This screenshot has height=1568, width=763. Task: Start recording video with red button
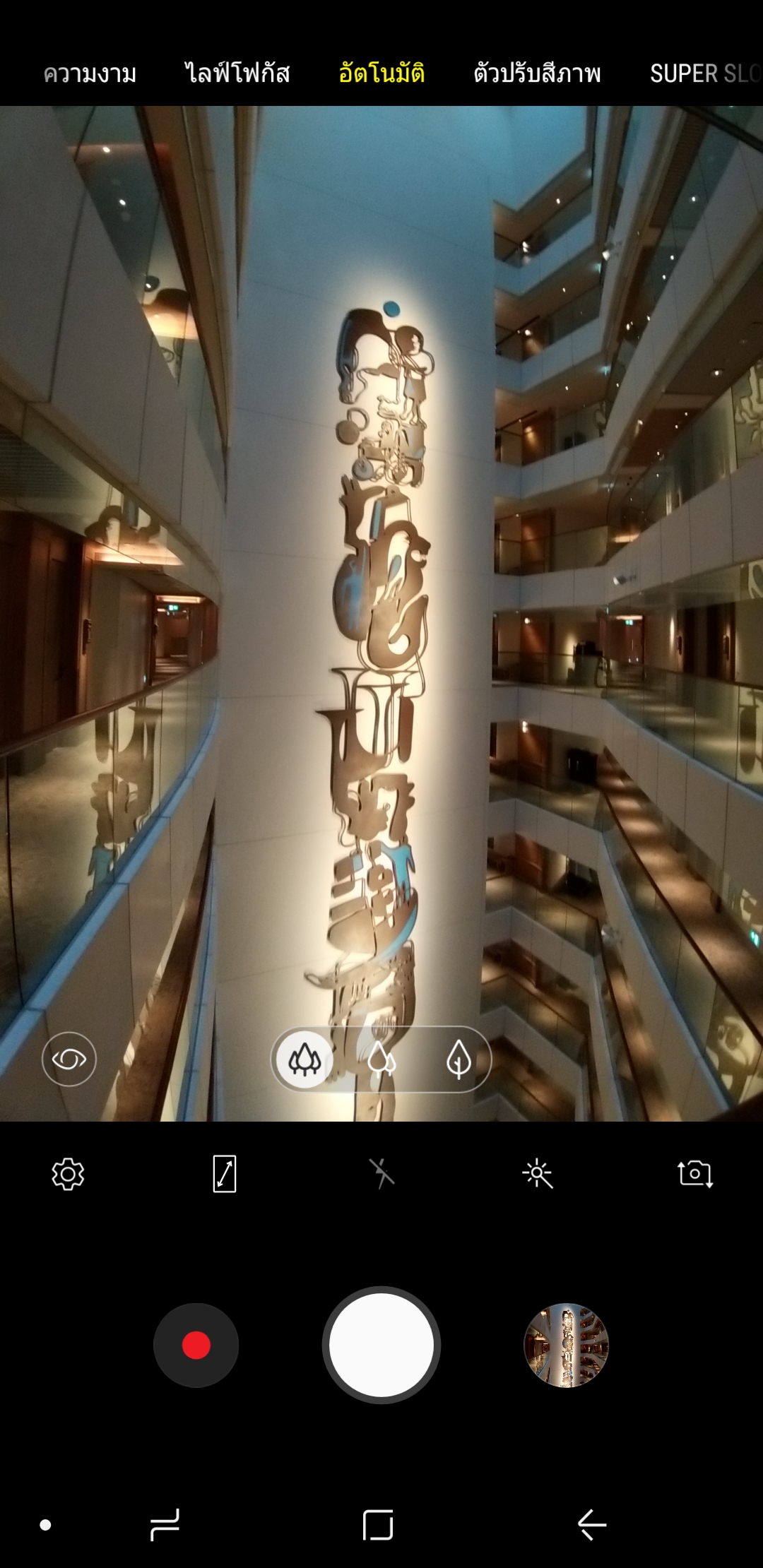pos(196,1346)
